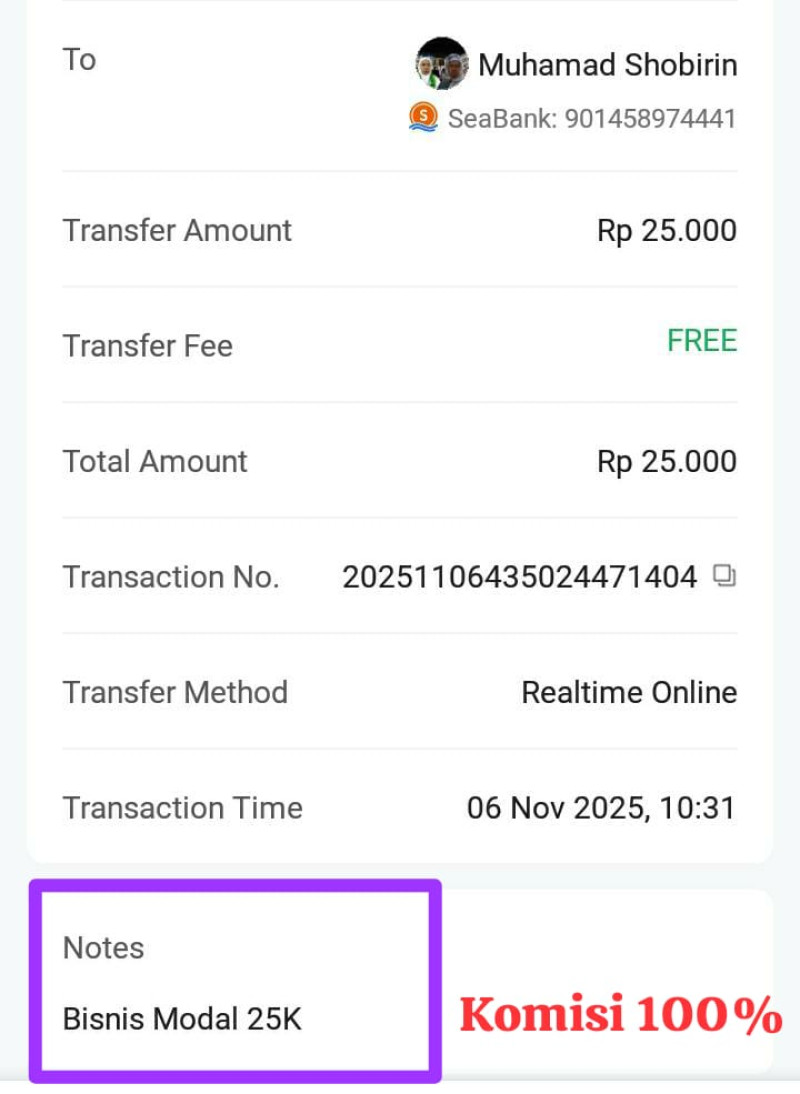This screenshot has height=1094, width=800.
Task: Copy the transaction number
Action: 724,576
